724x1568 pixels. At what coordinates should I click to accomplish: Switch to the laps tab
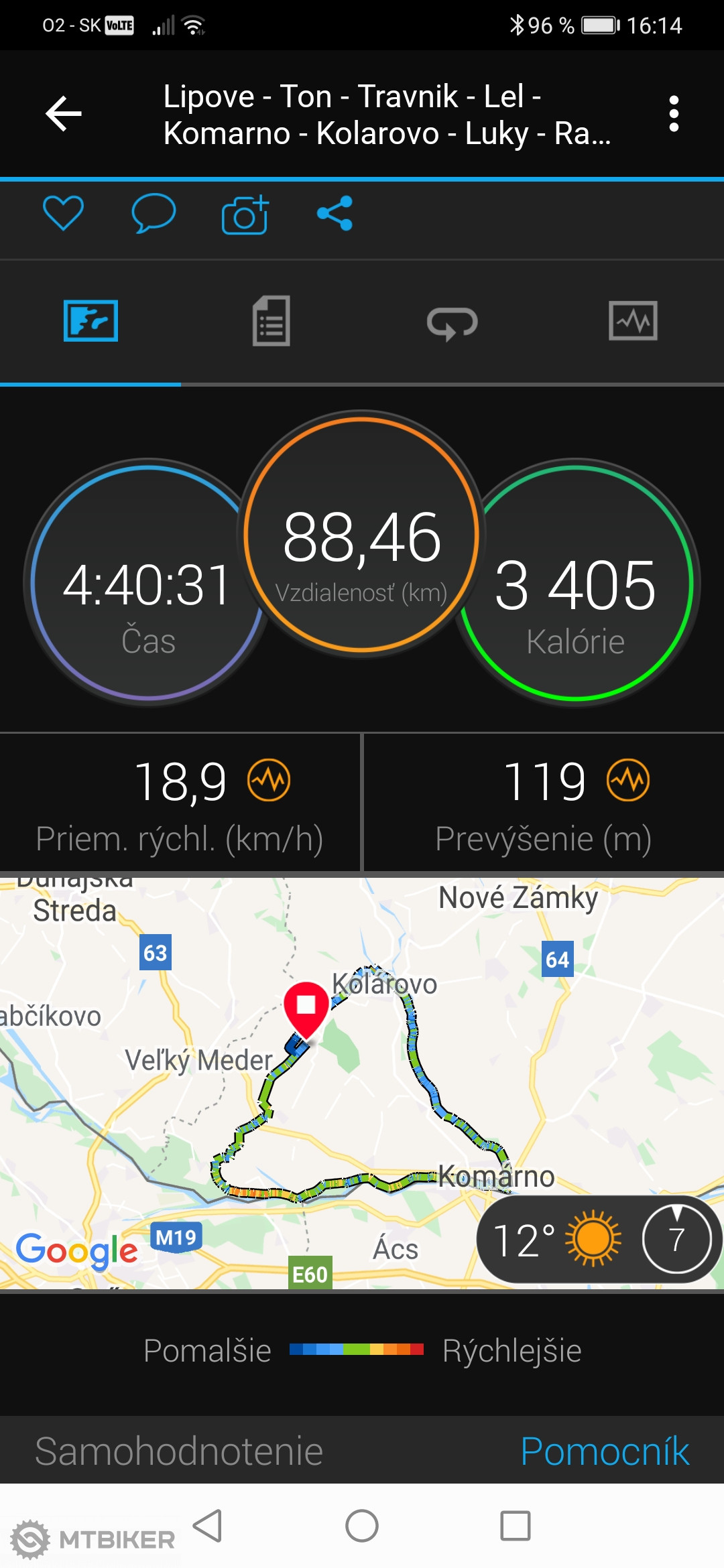pos(452,322)
